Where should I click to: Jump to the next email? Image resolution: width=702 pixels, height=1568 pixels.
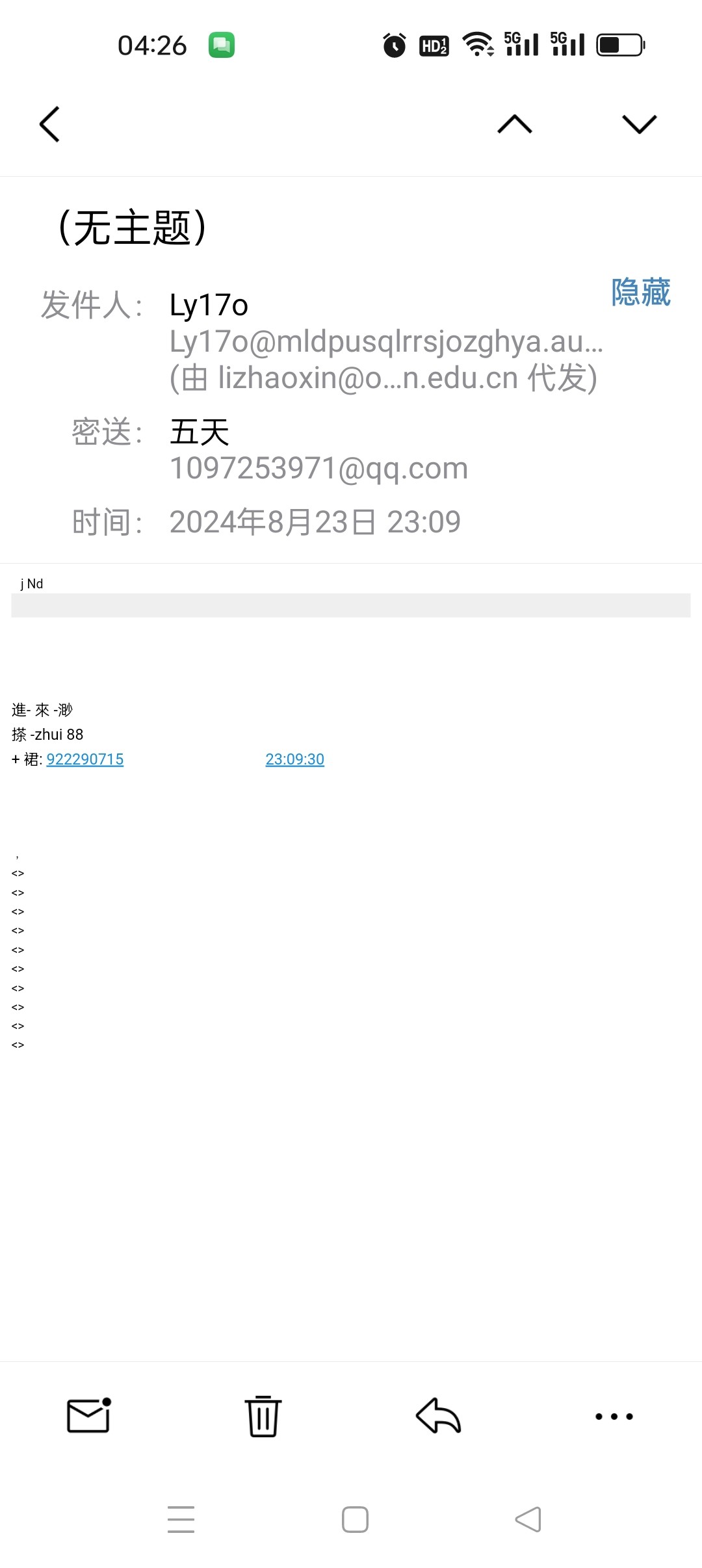(x=639, y=124)
